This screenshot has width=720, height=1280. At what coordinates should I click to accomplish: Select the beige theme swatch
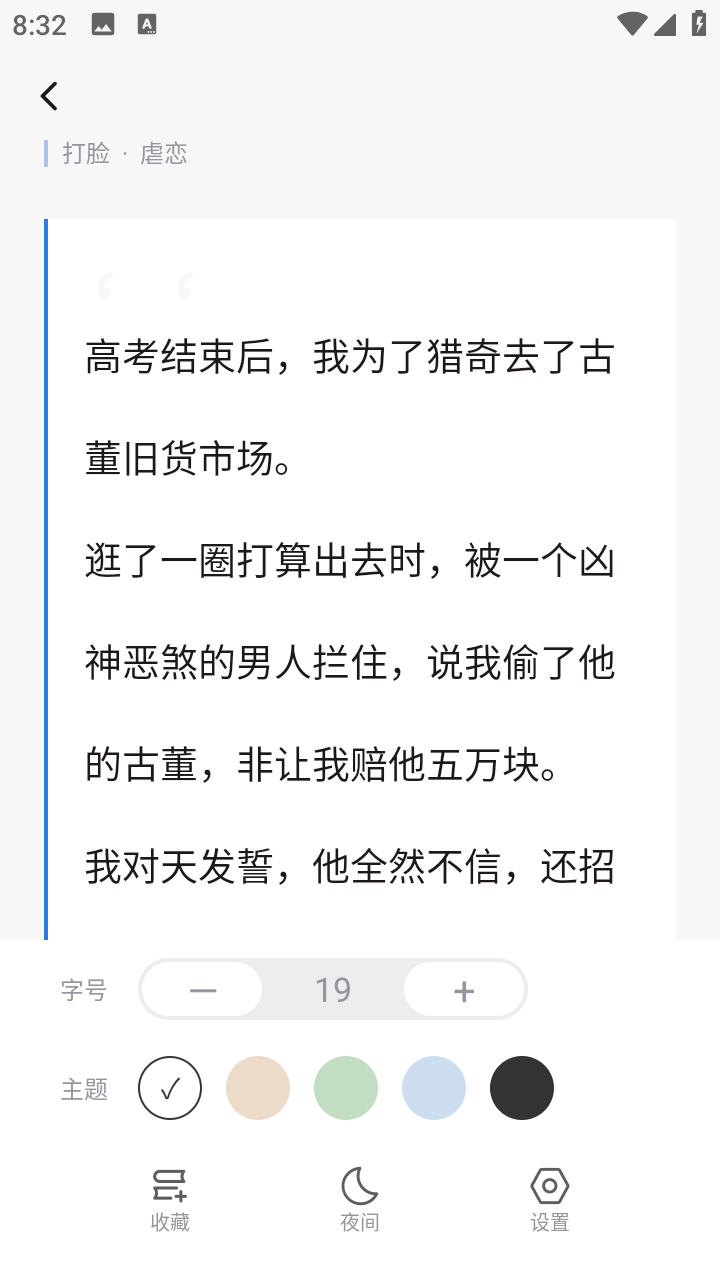point(258,1087)
